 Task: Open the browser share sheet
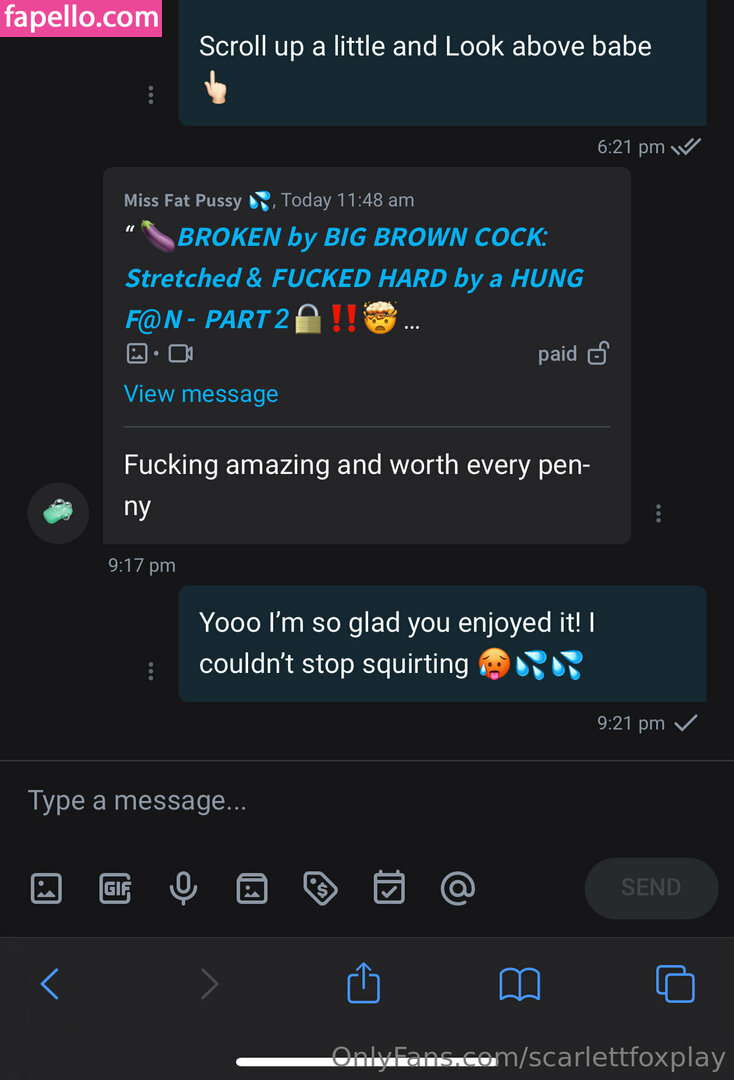[x=363, y=982]
